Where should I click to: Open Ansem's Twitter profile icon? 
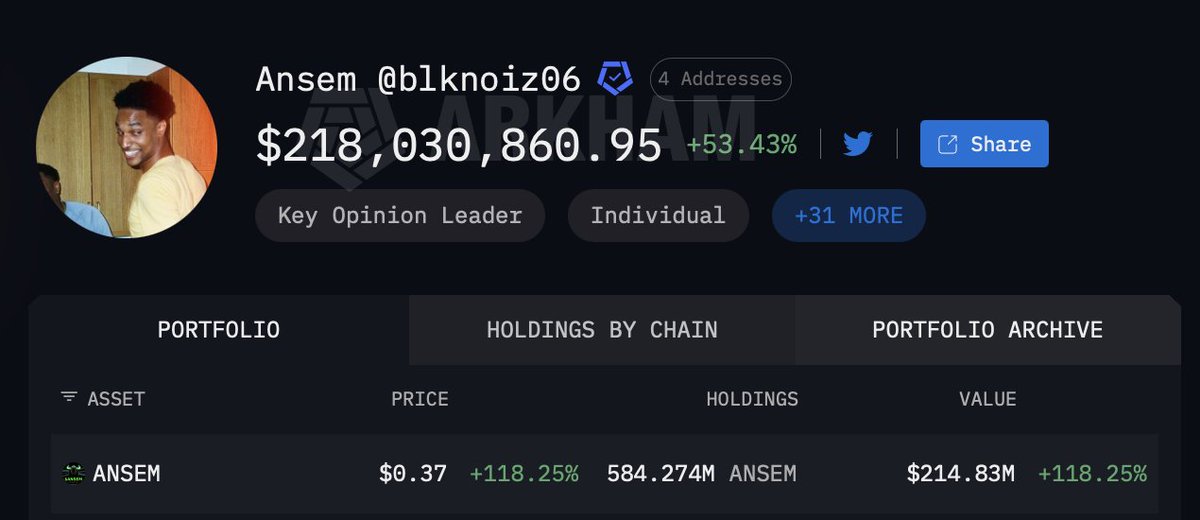(858, 144)
